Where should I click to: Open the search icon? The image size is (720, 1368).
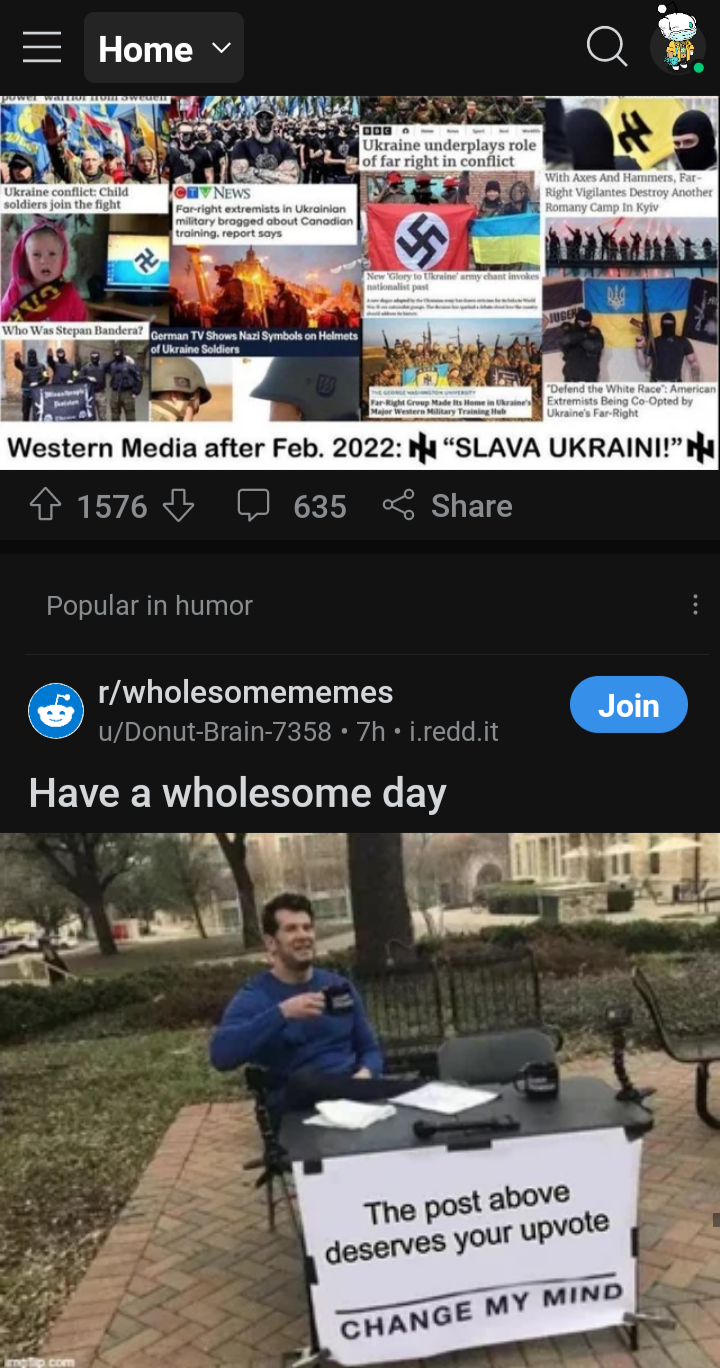click(606, 46)
